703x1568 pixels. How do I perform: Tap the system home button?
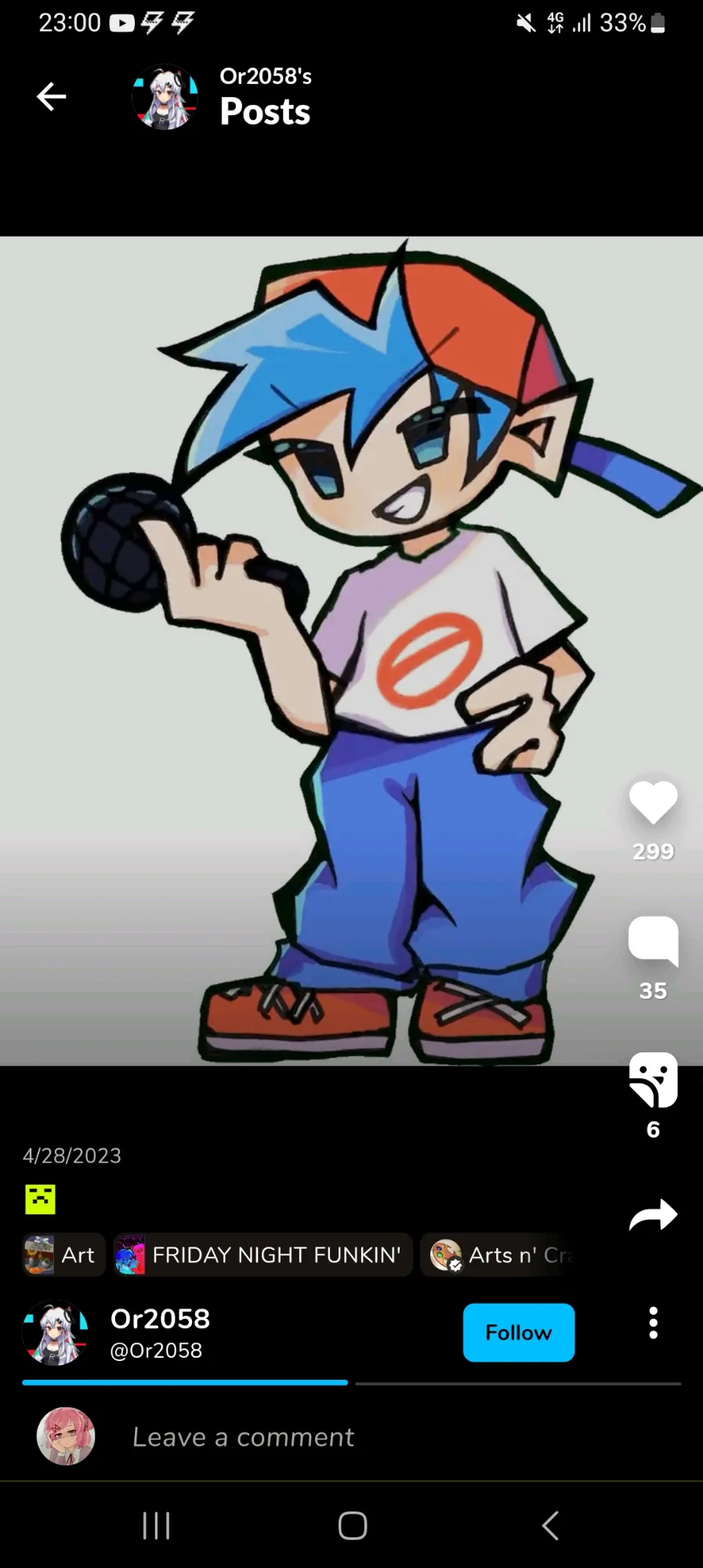pos(352,1526)
